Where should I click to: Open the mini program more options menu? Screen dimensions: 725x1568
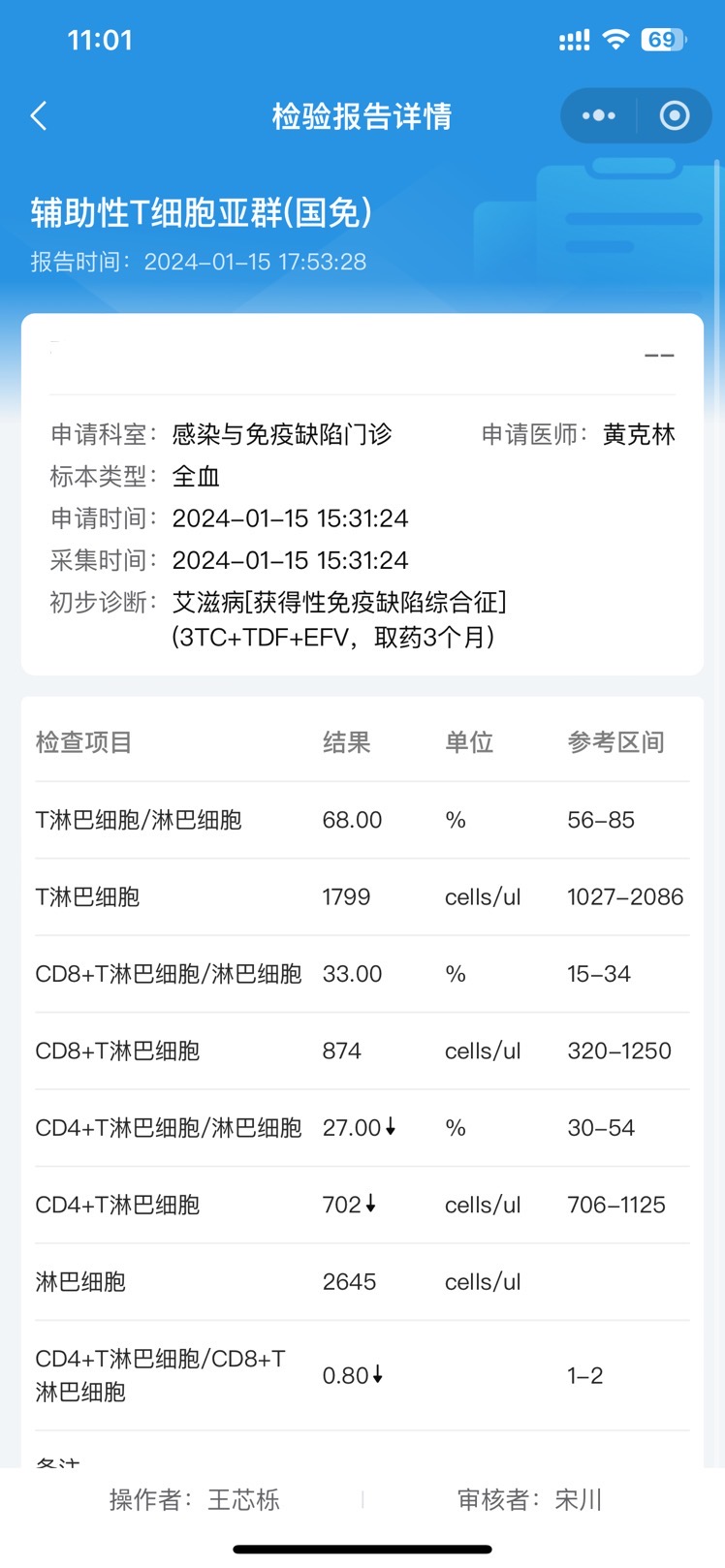coord(598,116)
